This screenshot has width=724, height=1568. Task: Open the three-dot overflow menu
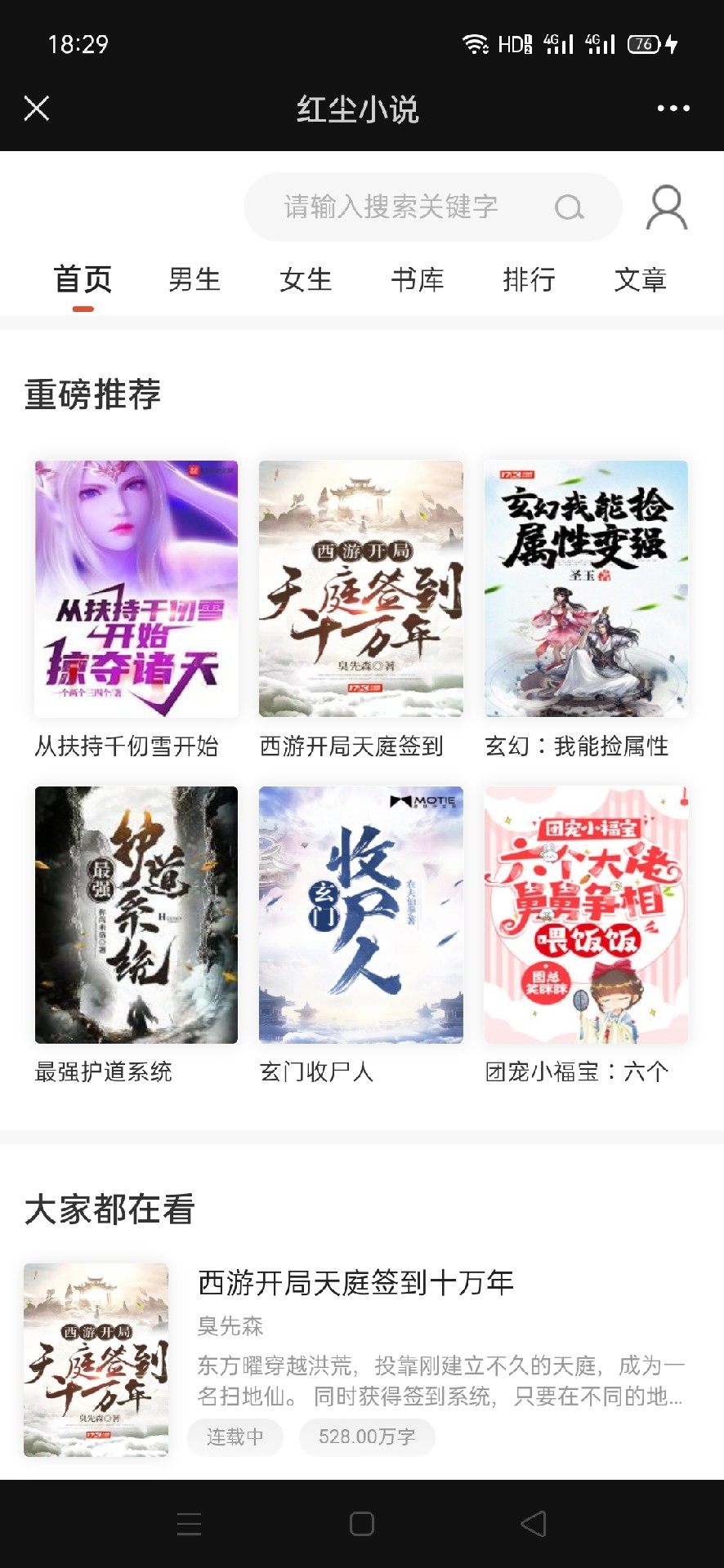tap(673, 108)
